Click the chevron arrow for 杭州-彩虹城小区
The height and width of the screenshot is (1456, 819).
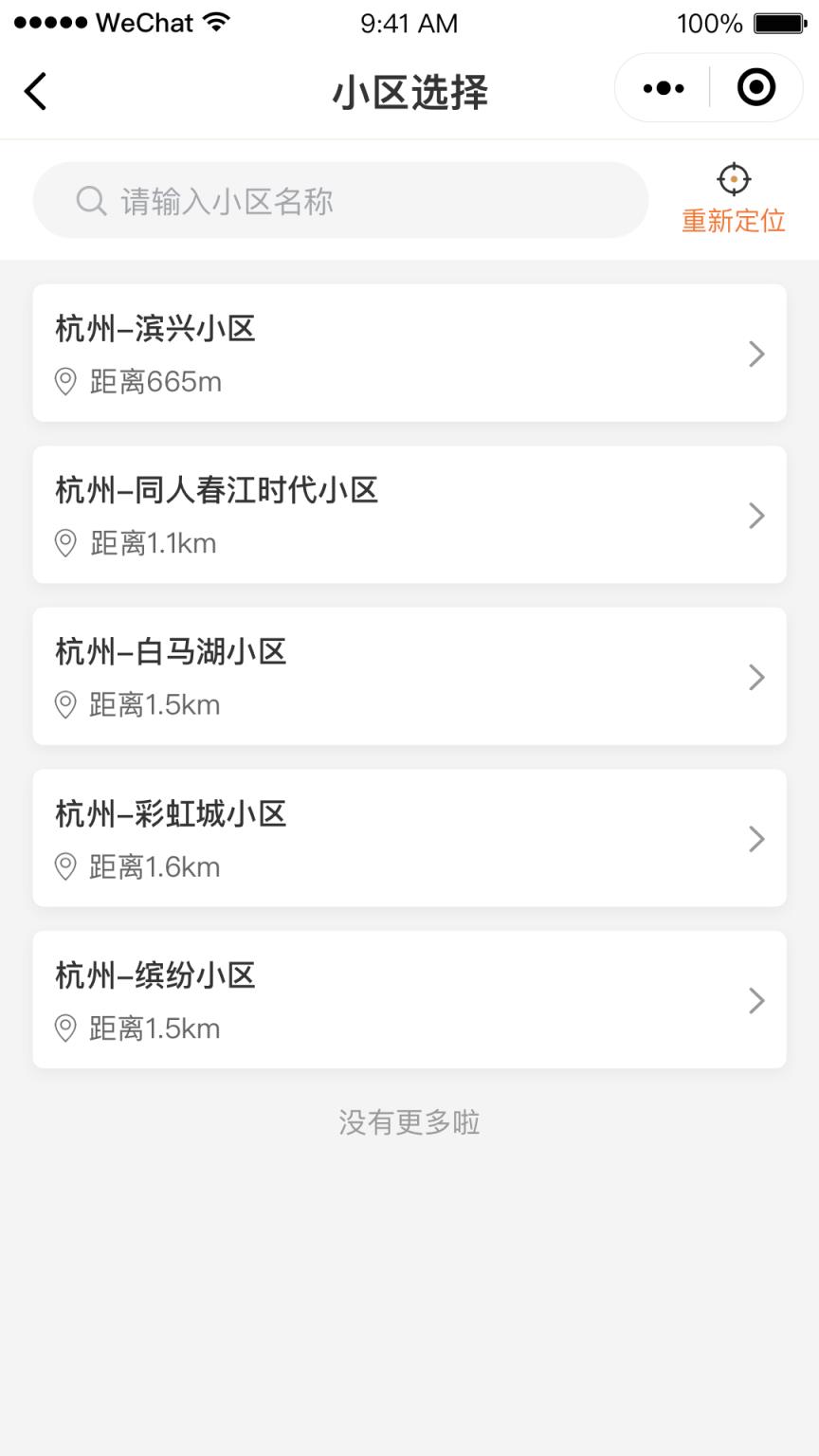tap(755, 838)
